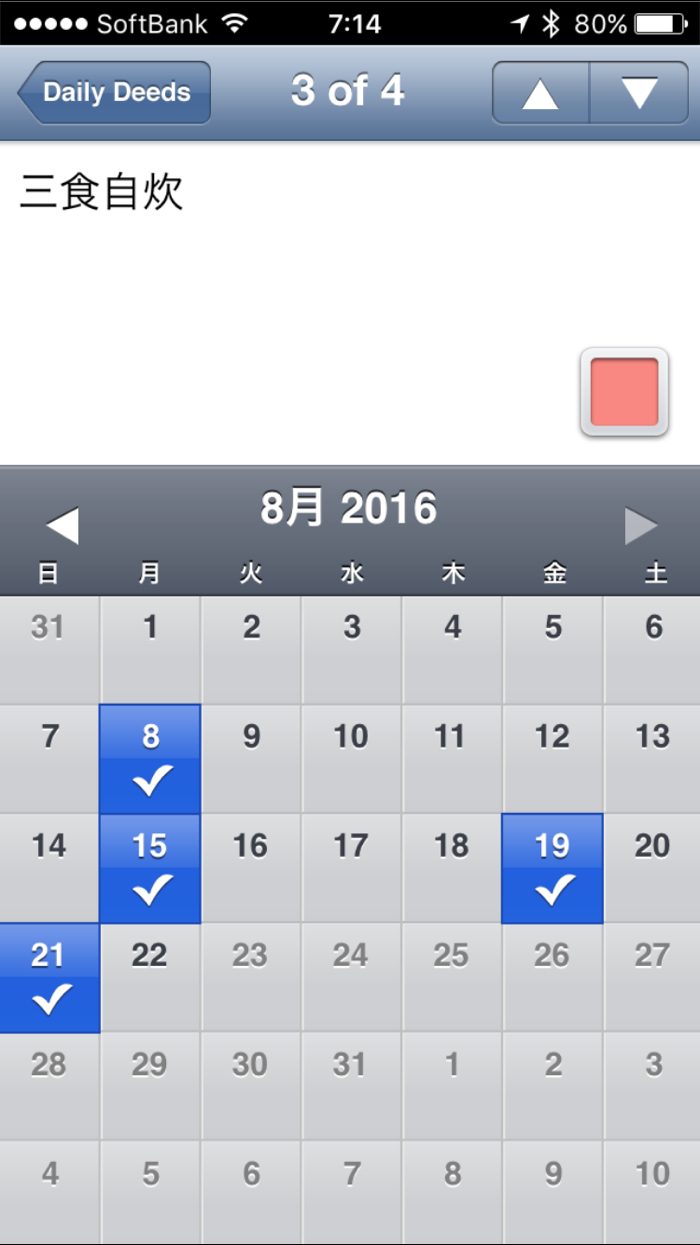This screenshot has width=700, height=1245.
Task: Edit the deed title 三食自炊
Action: pyautogui.click(x=102, y=193)
